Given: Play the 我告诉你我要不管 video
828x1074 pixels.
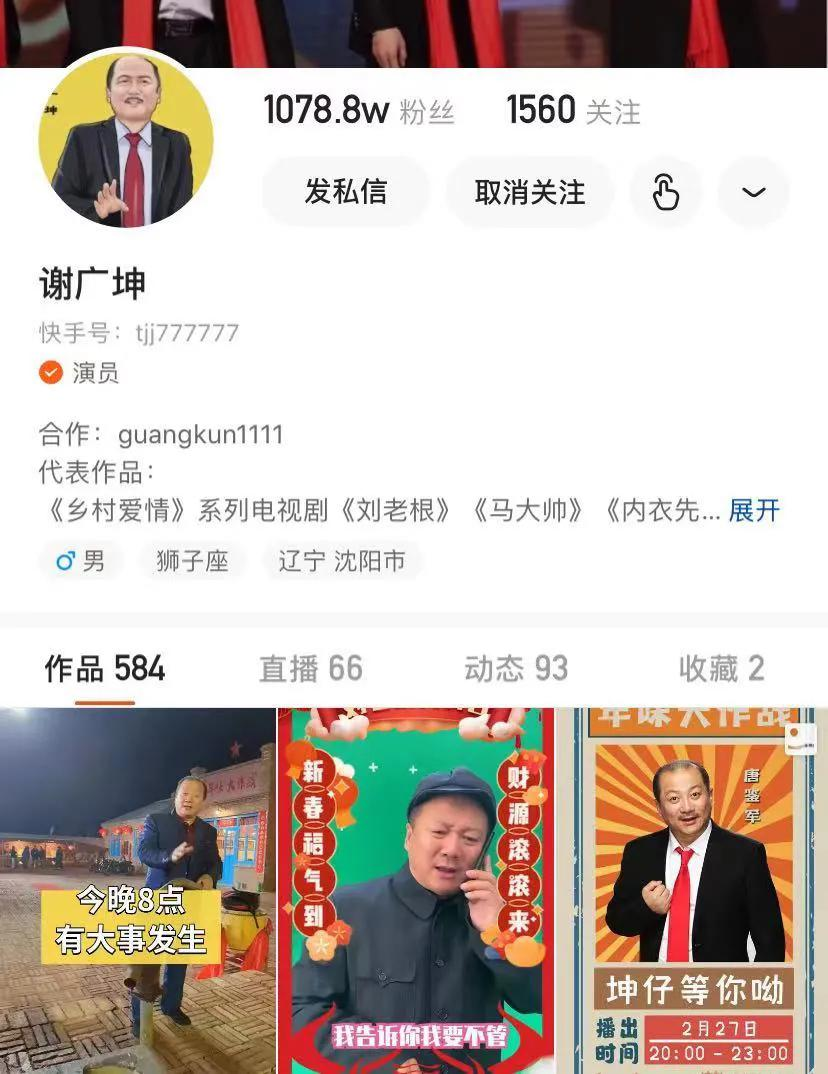Looking at the screenshot, I should [415, 890].
